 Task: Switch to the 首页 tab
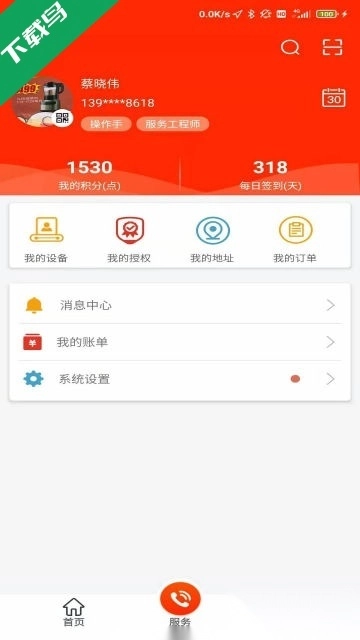(x=74, y=612)
